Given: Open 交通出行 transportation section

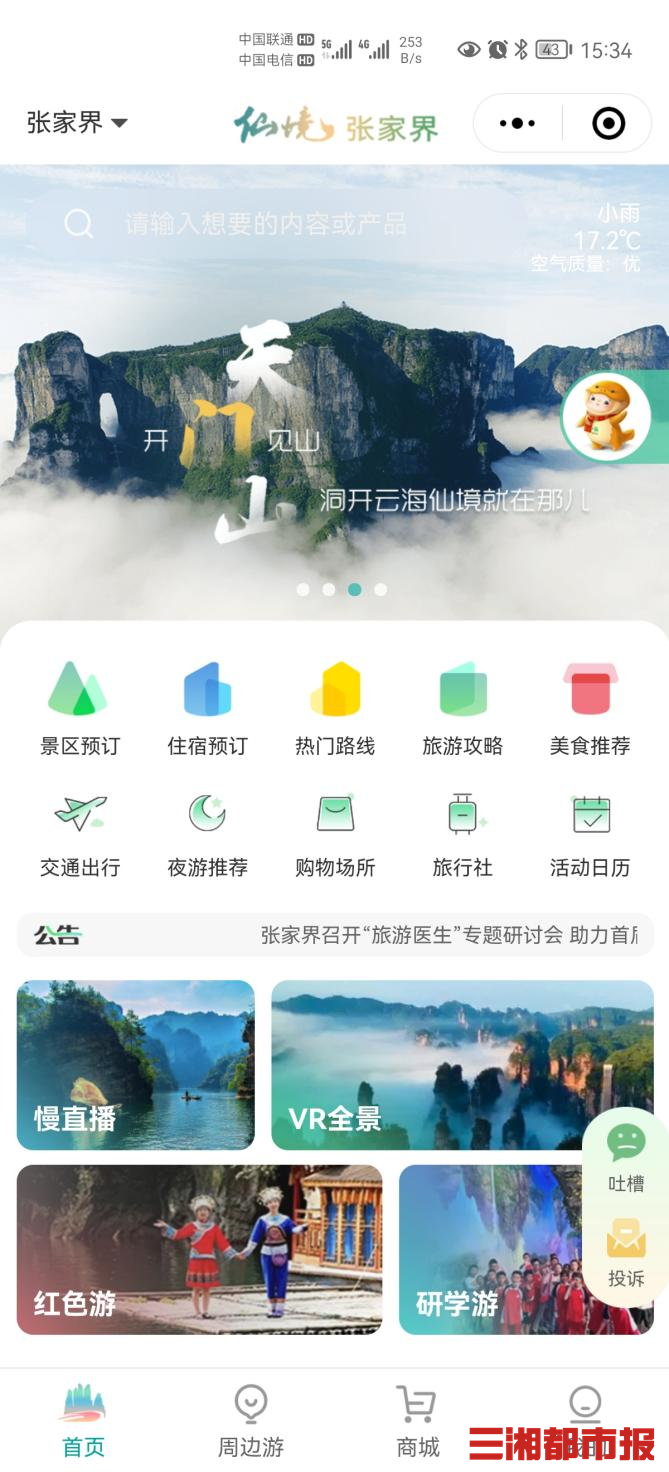Looking at the screenshot, I should (79, 834).
